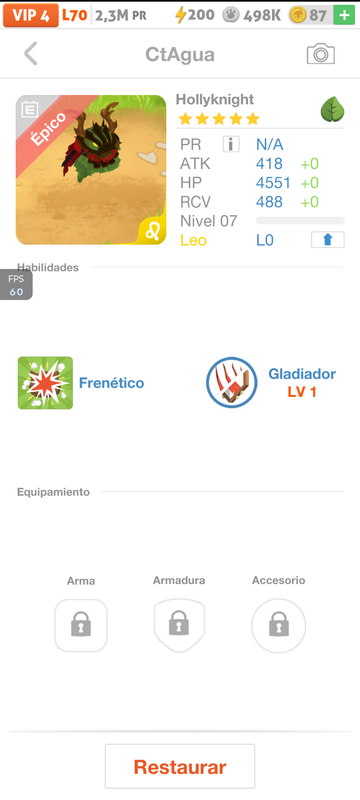Select the locked Accesorio equipment slot

click(x=278, y=625)
